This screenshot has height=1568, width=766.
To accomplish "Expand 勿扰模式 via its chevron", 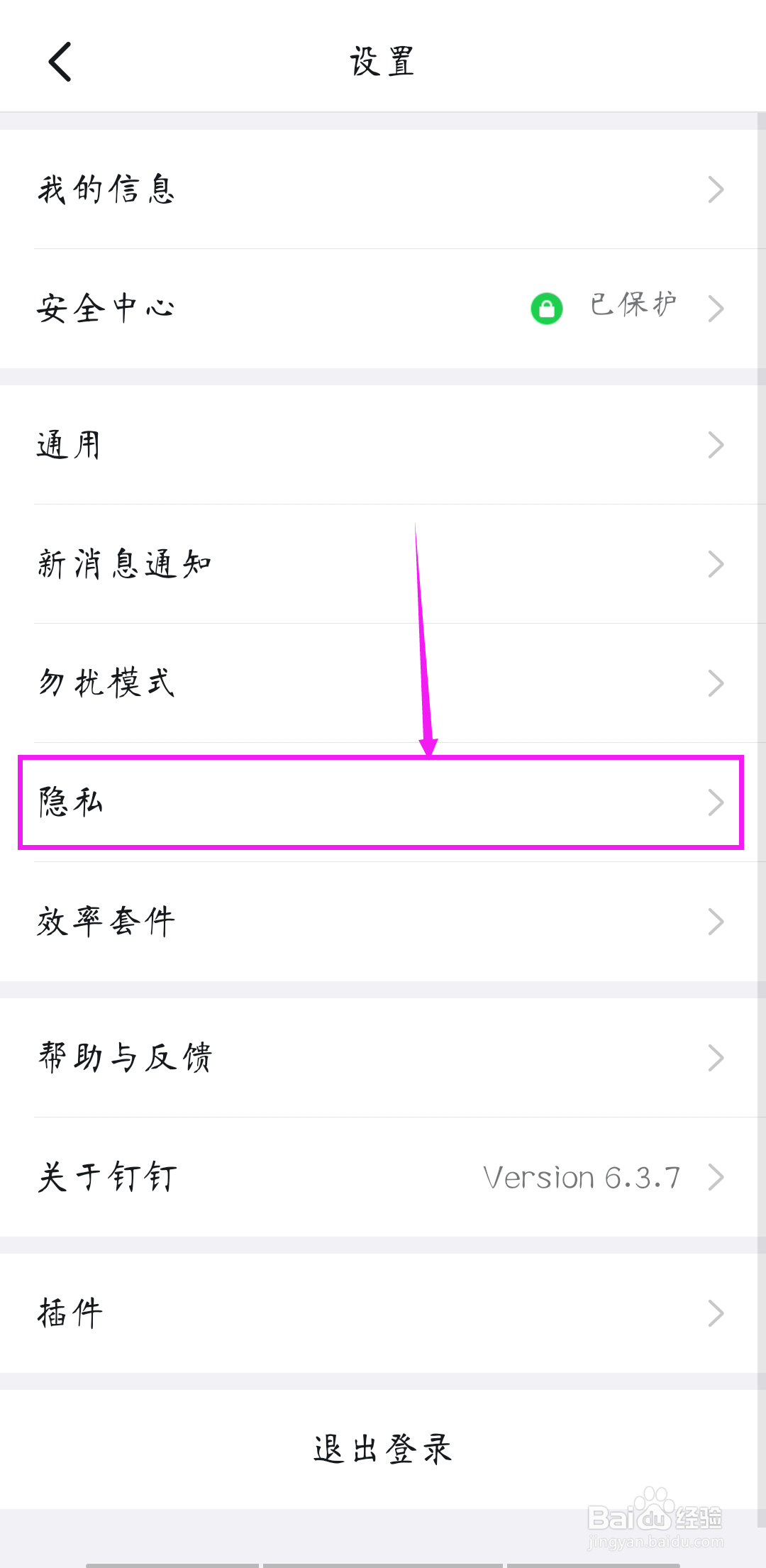I will (x=717, y=682).
